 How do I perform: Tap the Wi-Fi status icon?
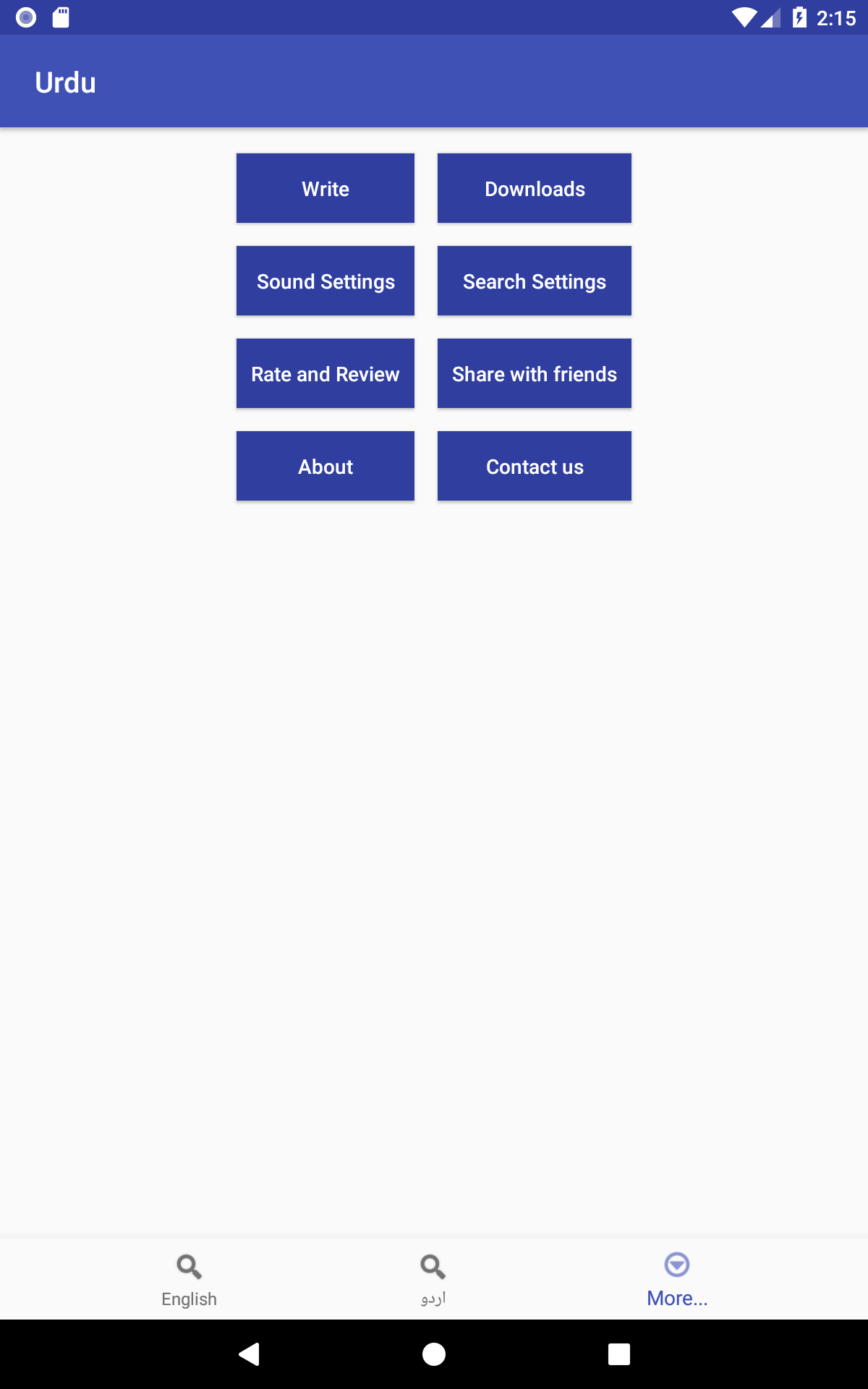[x=744, y=16]
